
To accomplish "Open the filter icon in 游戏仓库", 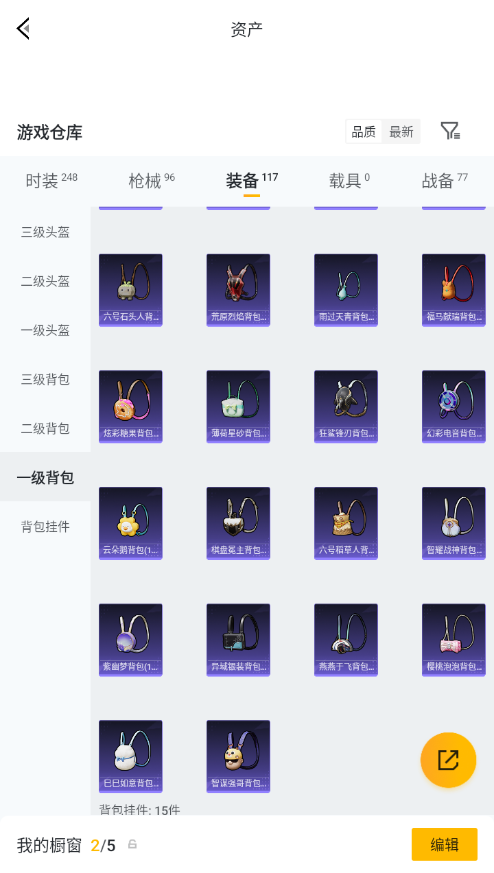I will pos(450,131).
